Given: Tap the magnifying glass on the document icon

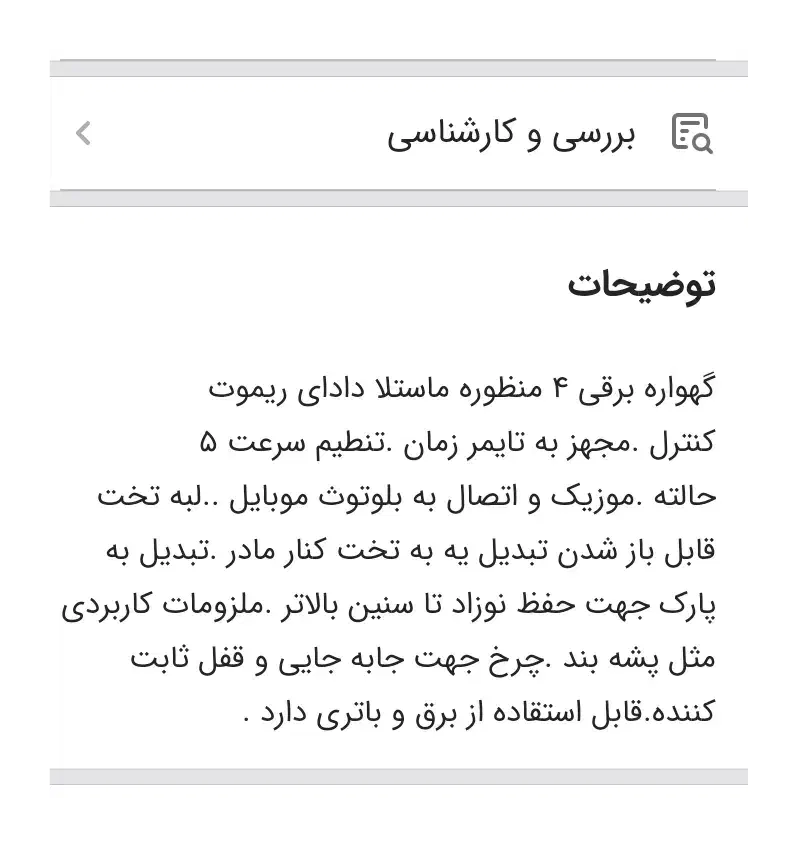Looking at the screenshot, I should point(702,140).
